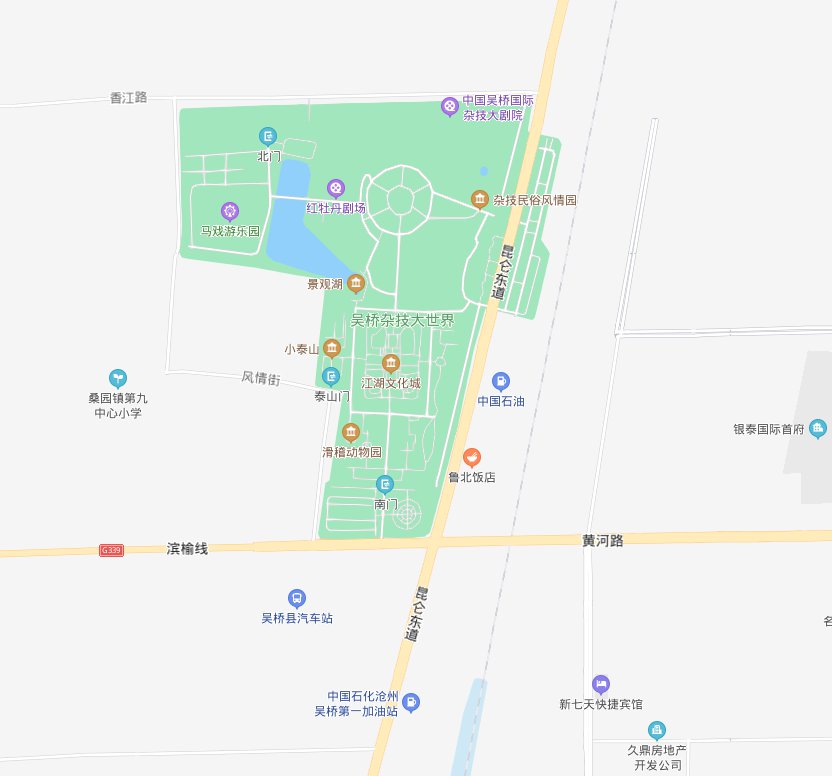Select the 北门 gate marker
This screenshot has height=776, width=832.
(267, 136)
